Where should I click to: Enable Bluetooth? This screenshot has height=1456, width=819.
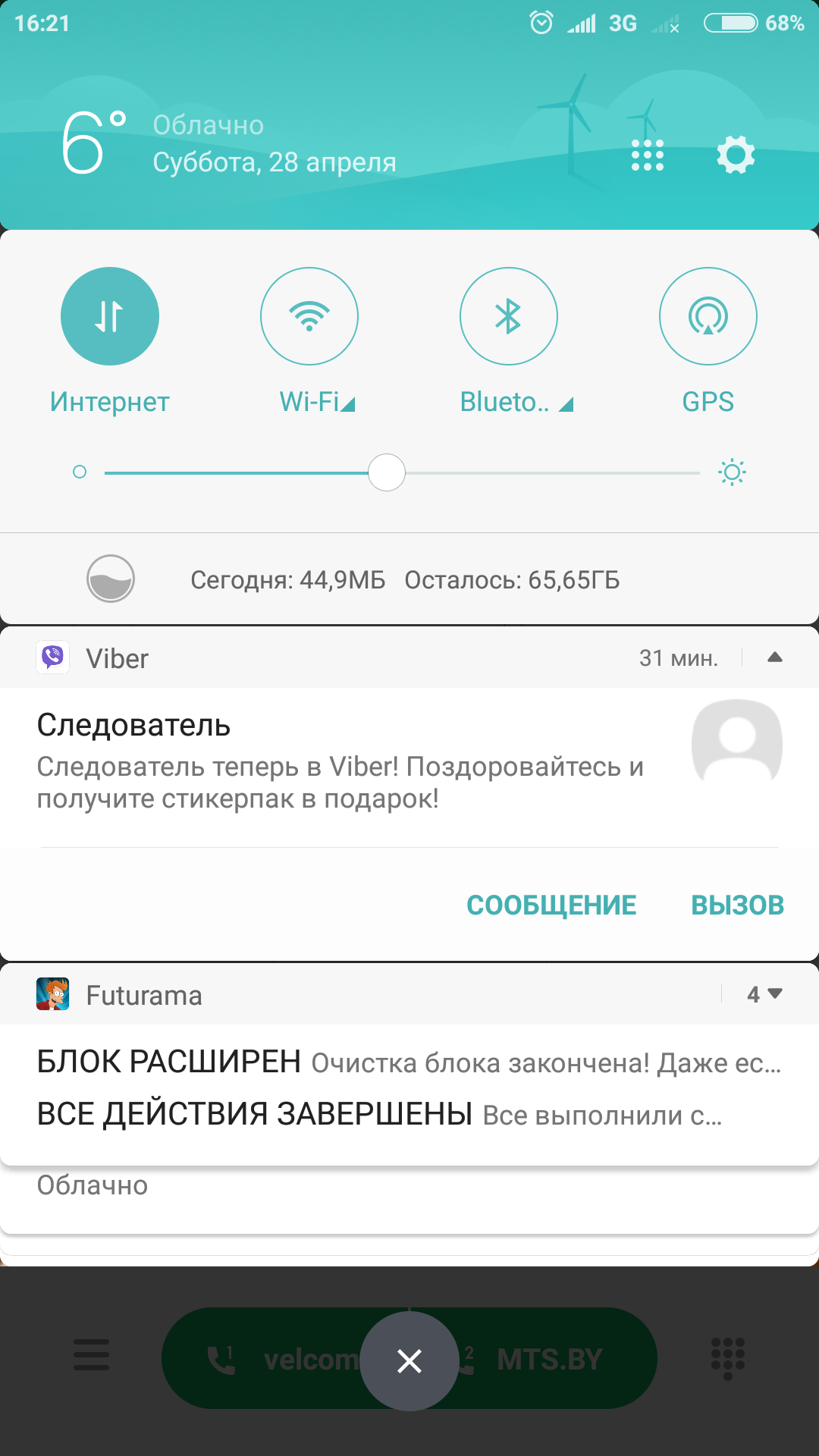[509, 316]
